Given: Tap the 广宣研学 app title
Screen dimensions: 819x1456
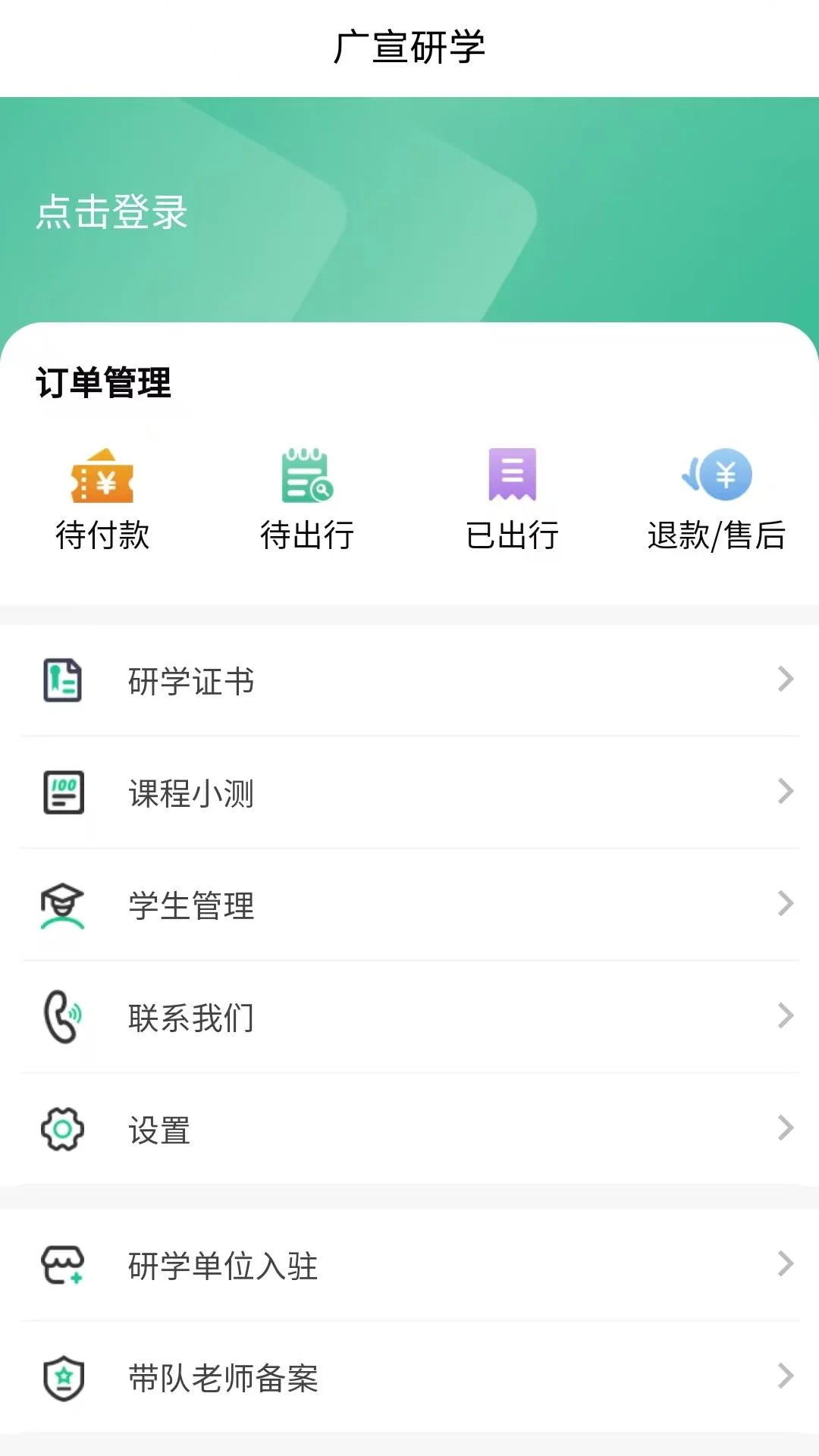Looking at the screenshot, I should pos(409,45).
